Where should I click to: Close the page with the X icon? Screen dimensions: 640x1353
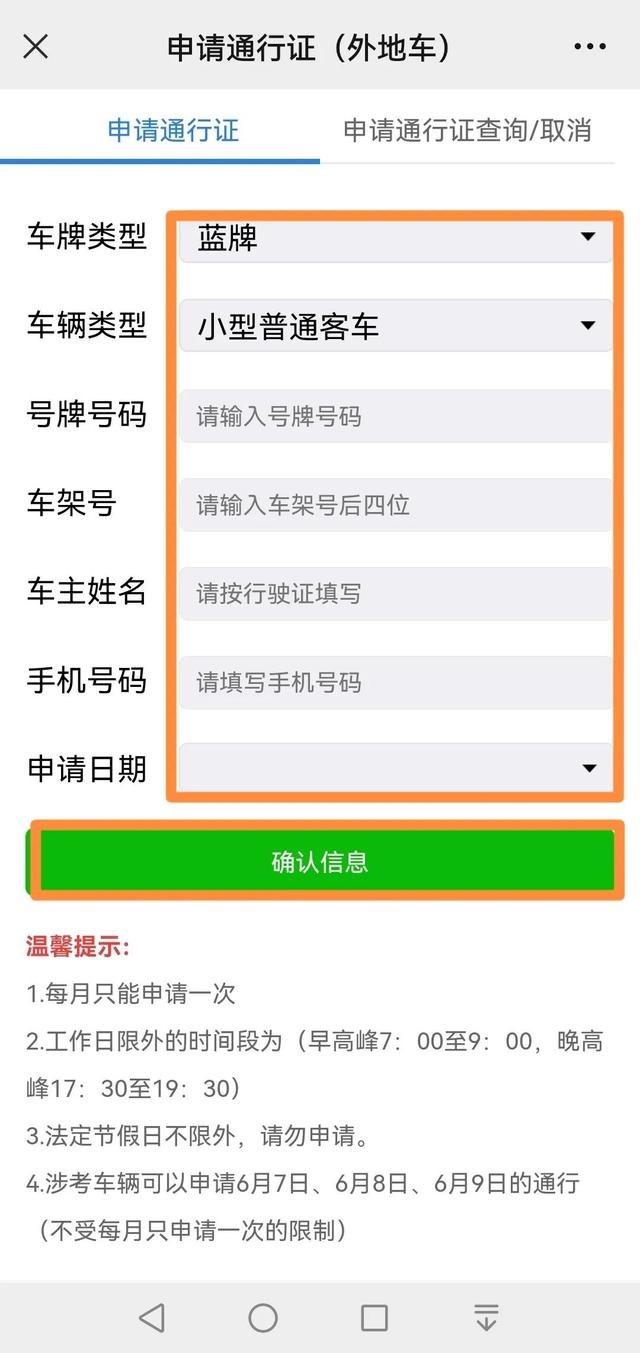coord(36,46)
